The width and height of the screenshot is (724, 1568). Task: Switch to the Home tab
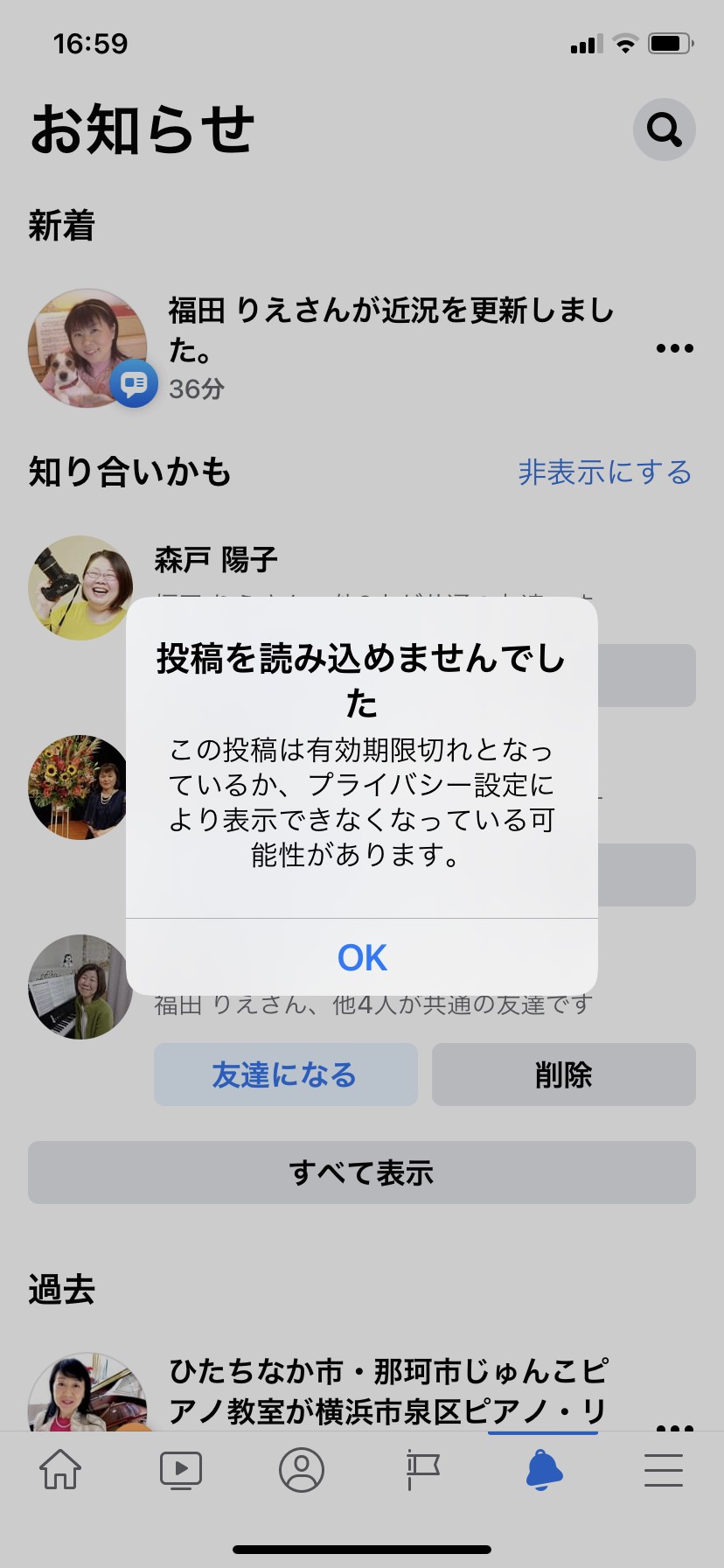[60, 1470]
